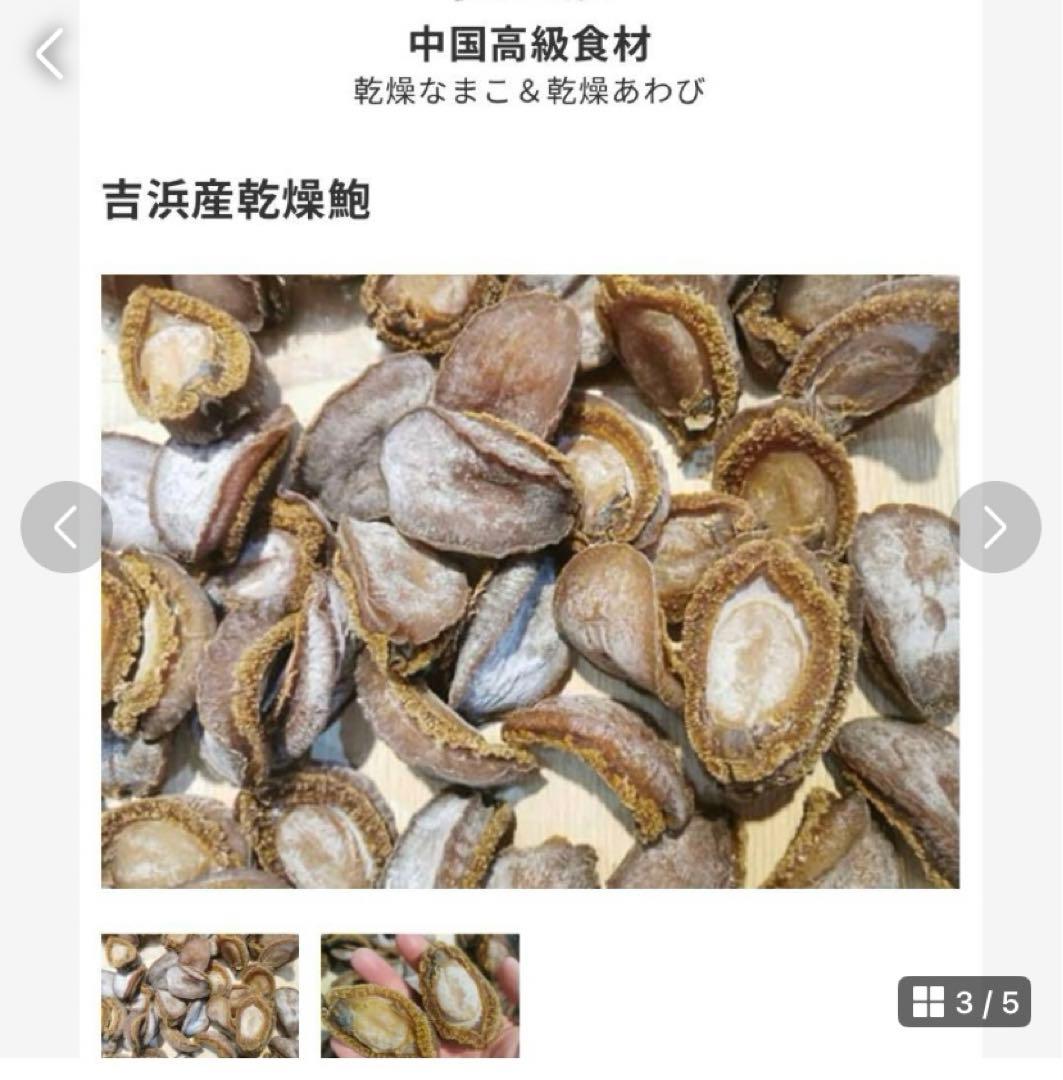Viewport: 1063px width, 1080px height.
Task: Select the 中国高級食材 title text
Action: pos(531,43)
